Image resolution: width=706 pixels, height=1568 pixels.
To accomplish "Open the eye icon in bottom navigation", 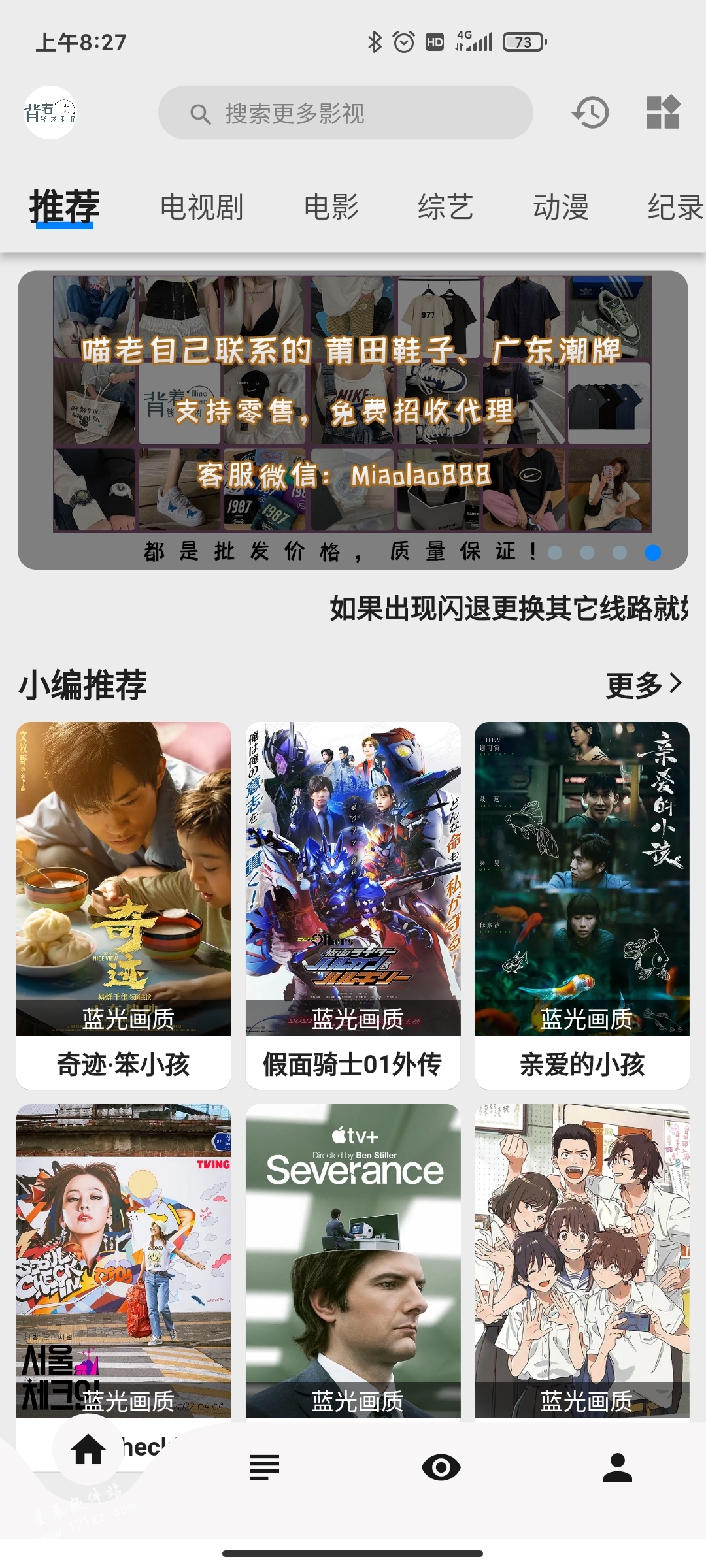I will (x=441, y=1467).
